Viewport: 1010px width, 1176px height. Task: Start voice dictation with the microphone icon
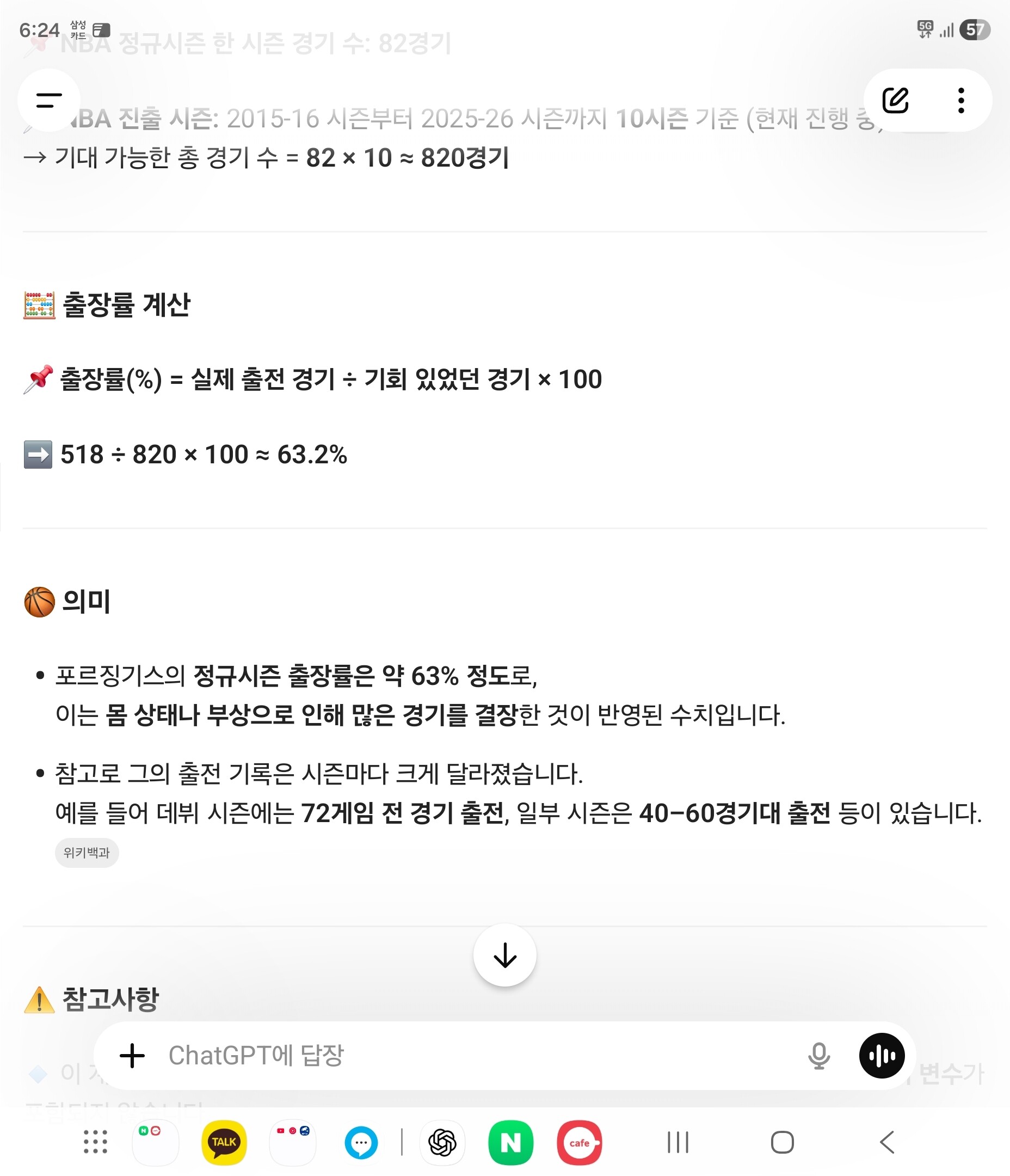pyautogui.click(x=819, y=1056)
